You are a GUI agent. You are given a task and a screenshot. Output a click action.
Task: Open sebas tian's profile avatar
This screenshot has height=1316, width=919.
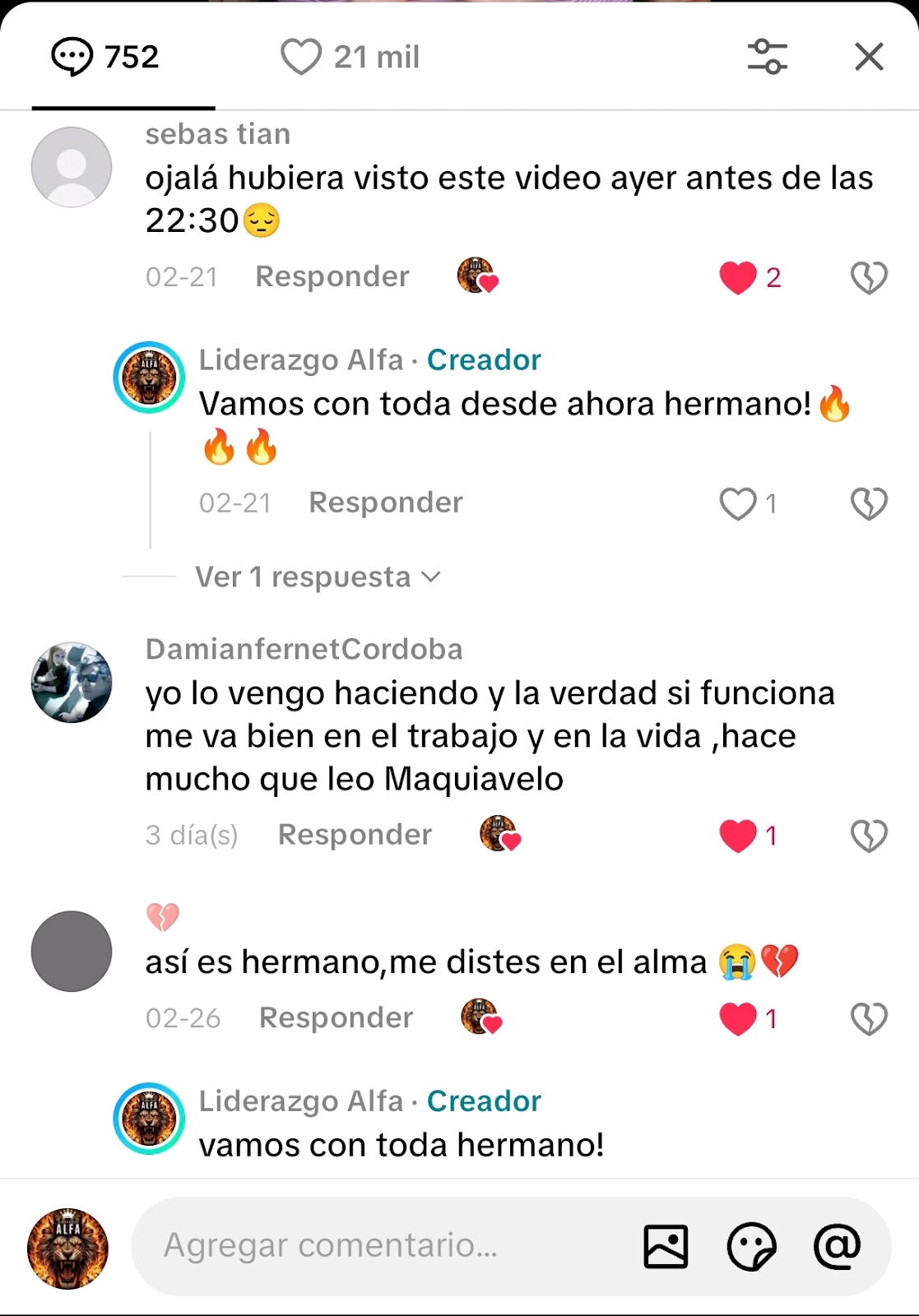(x=72, y=167)
